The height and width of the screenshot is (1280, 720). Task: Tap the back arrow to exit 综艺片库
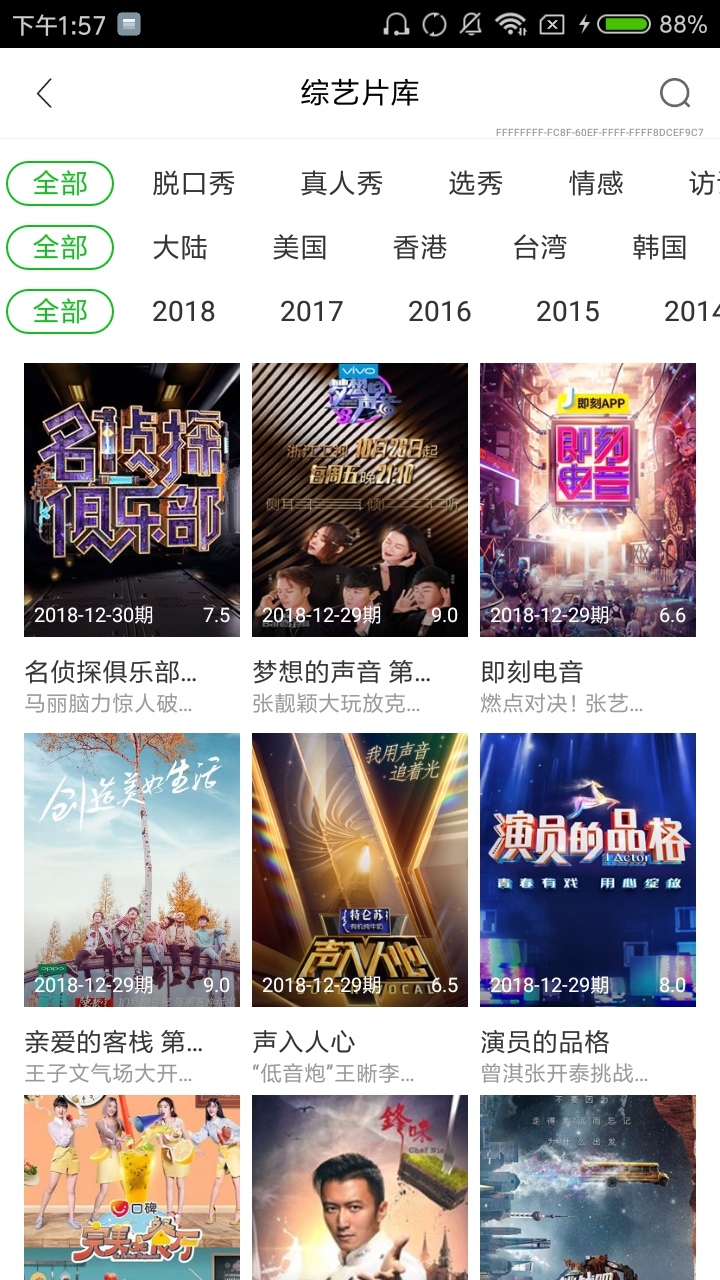point(43,92)
